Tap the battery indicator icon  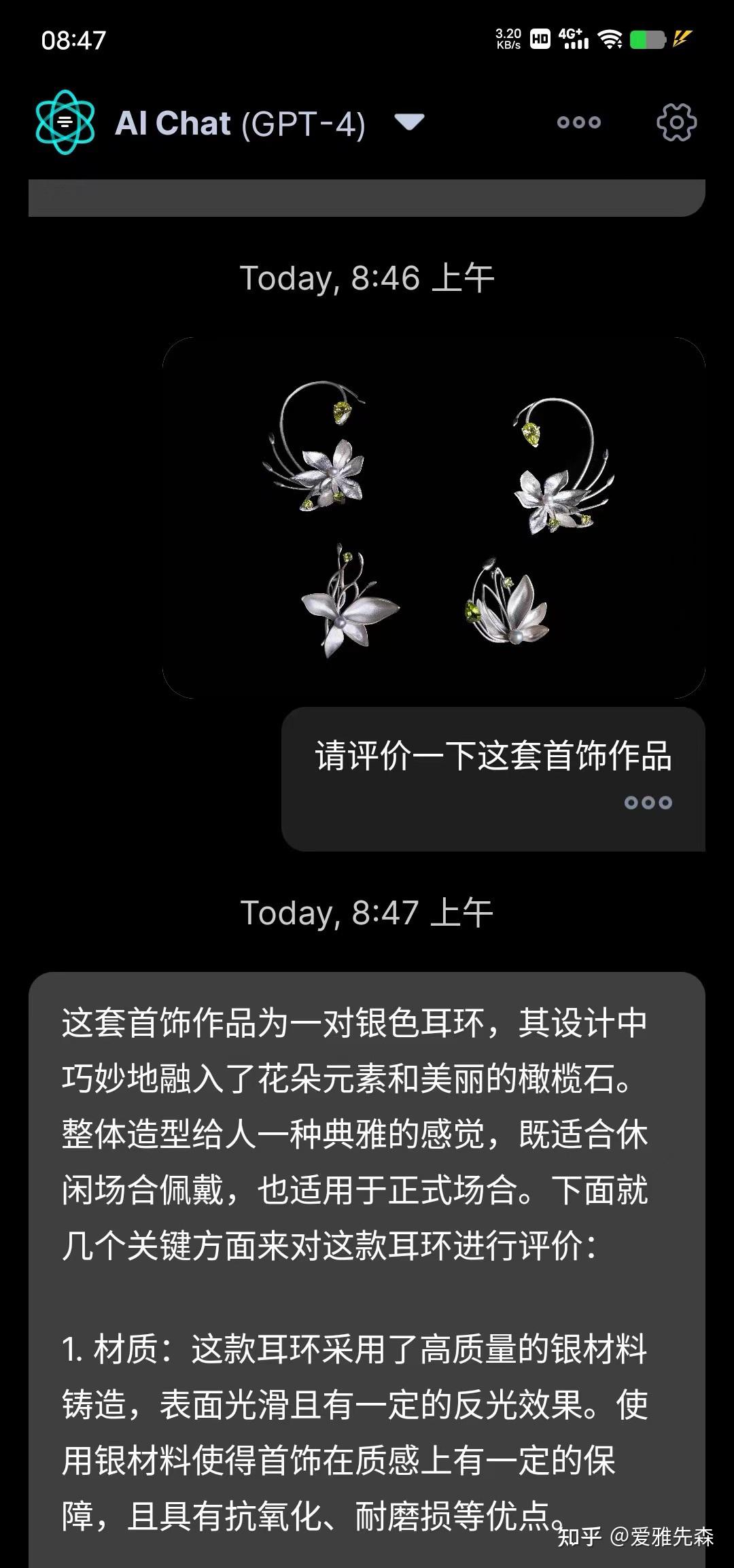tap(646, 41)
